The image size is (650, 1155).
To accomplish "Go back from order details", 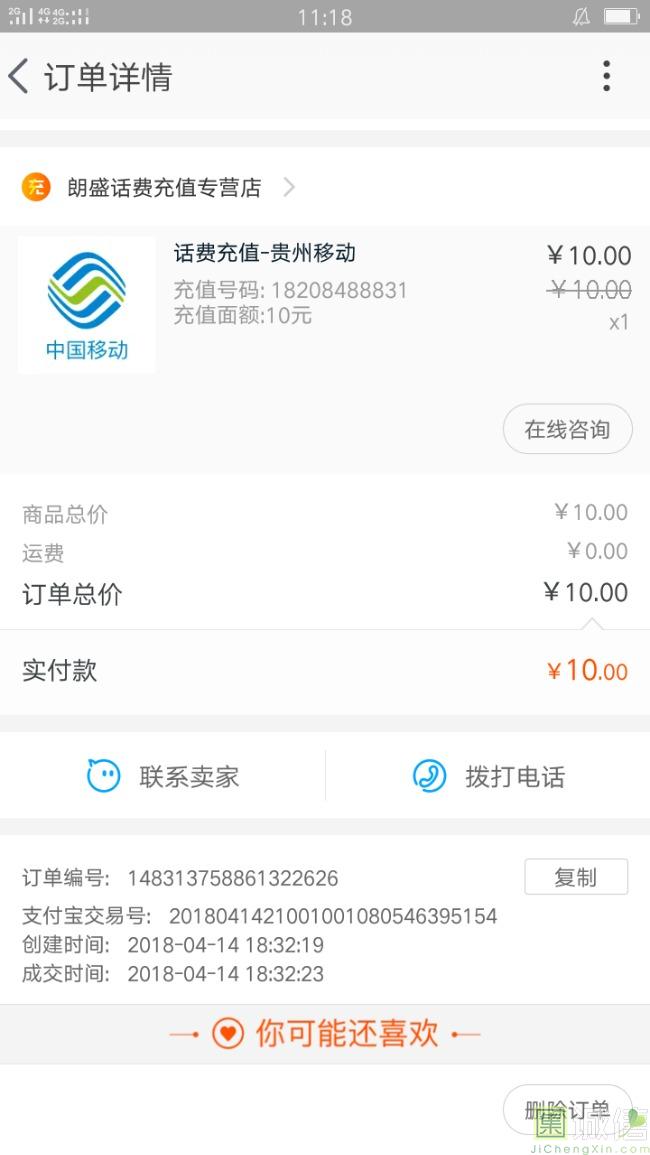I will (20, 77).
